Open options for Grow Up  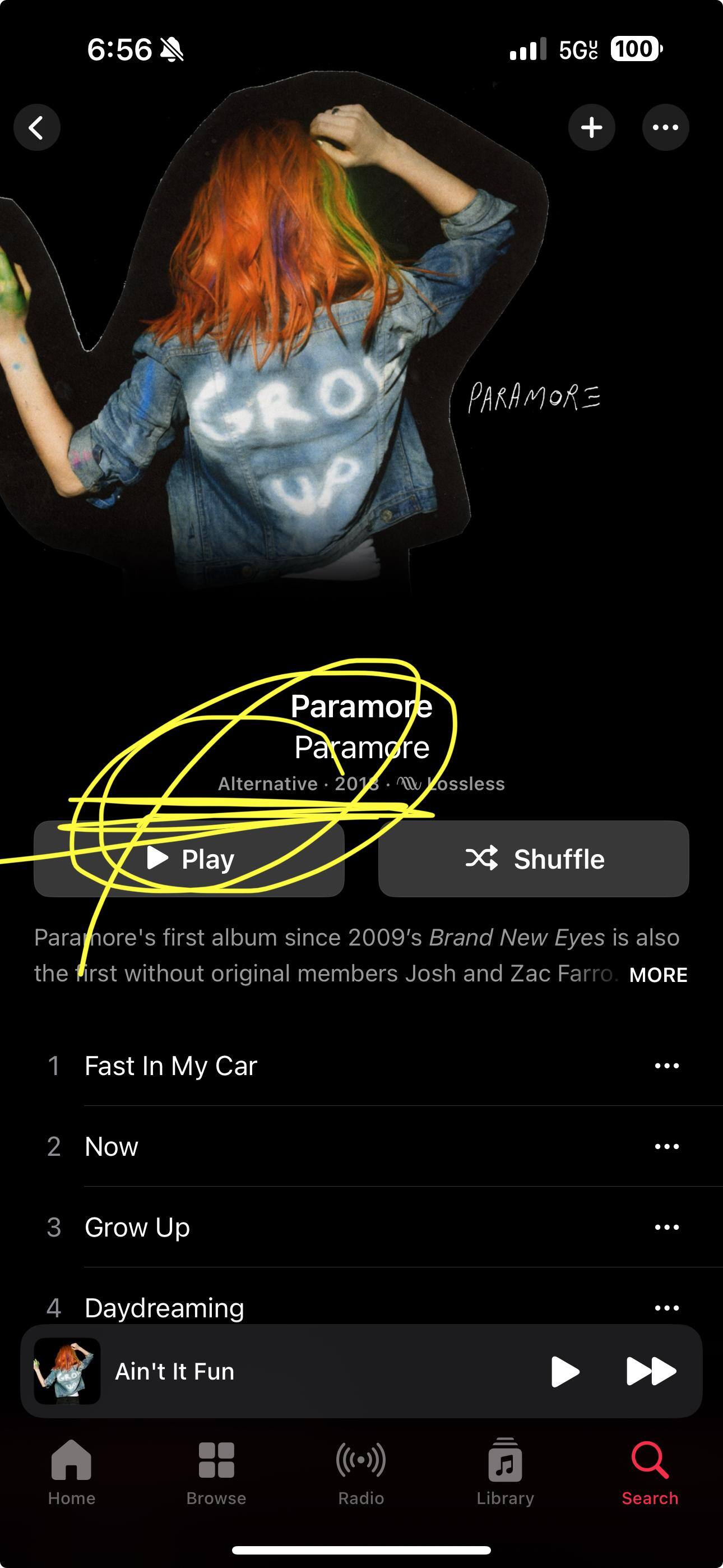tap(666, 1227)
